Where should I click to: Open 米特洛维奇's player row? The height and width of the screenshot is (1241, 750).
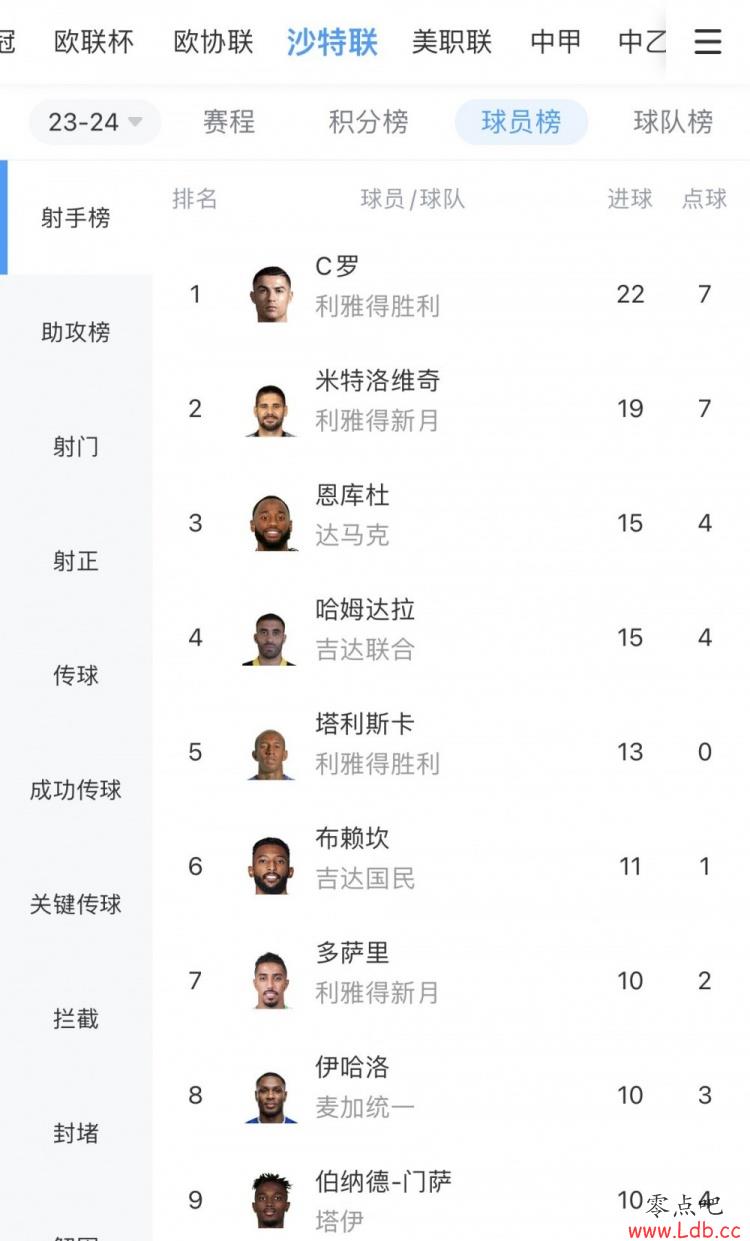click(451, 408)
